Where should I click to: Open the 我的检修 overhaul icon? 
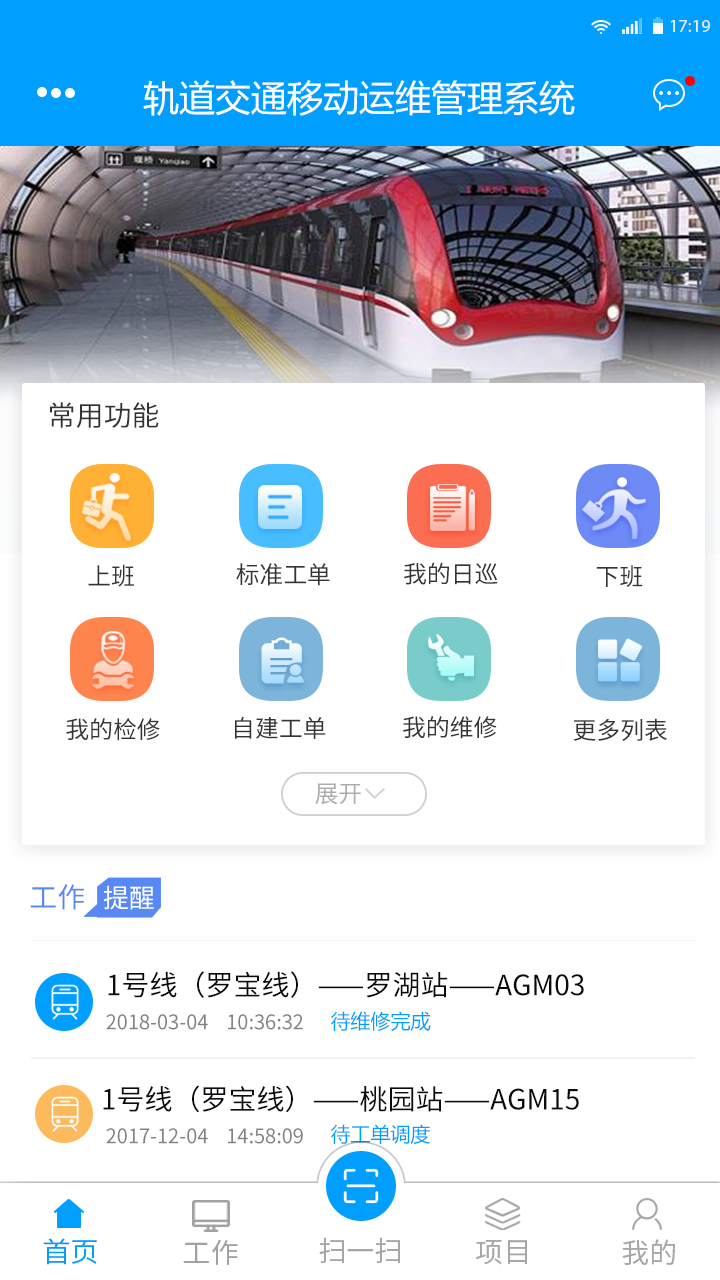click(110, 659)
